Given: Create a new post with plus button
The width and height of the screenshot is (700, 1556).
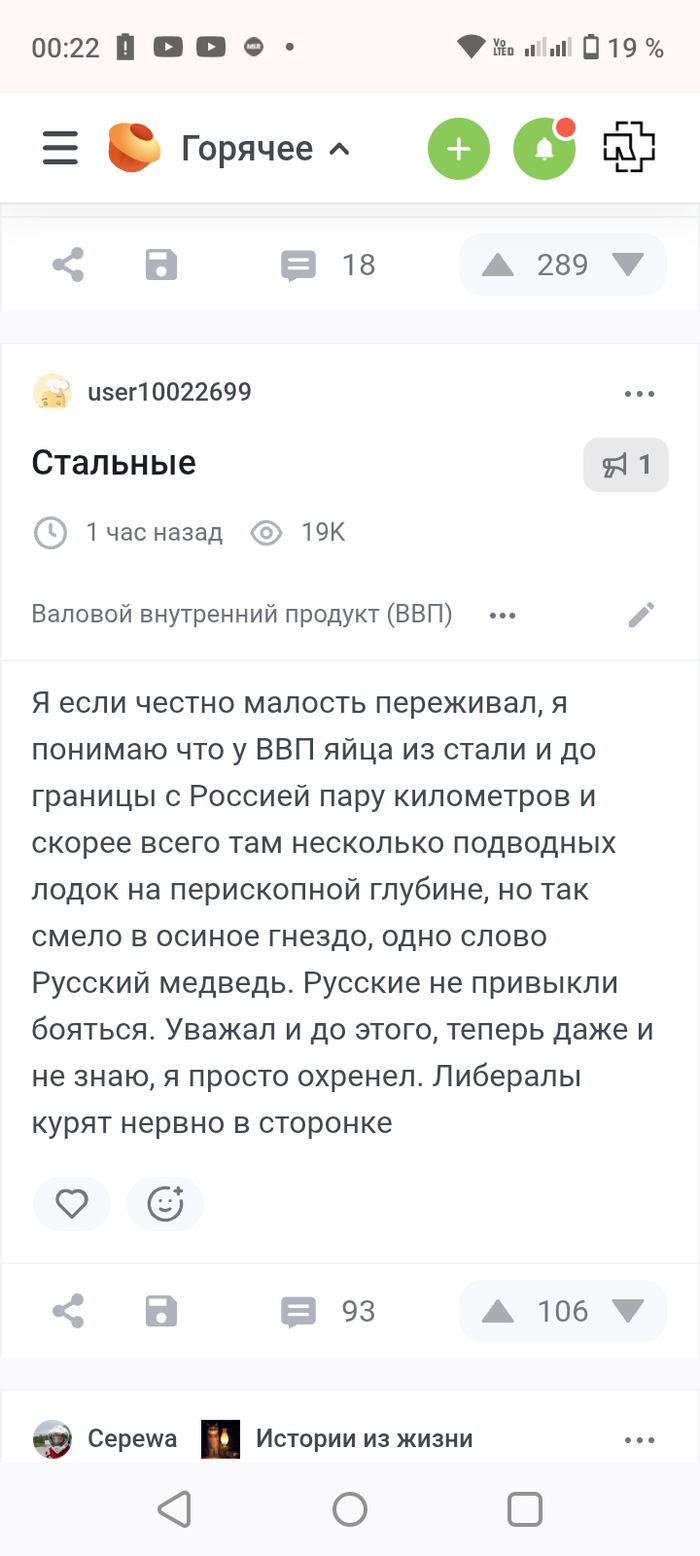Looking at the screenshot, I should click(459, 150).
